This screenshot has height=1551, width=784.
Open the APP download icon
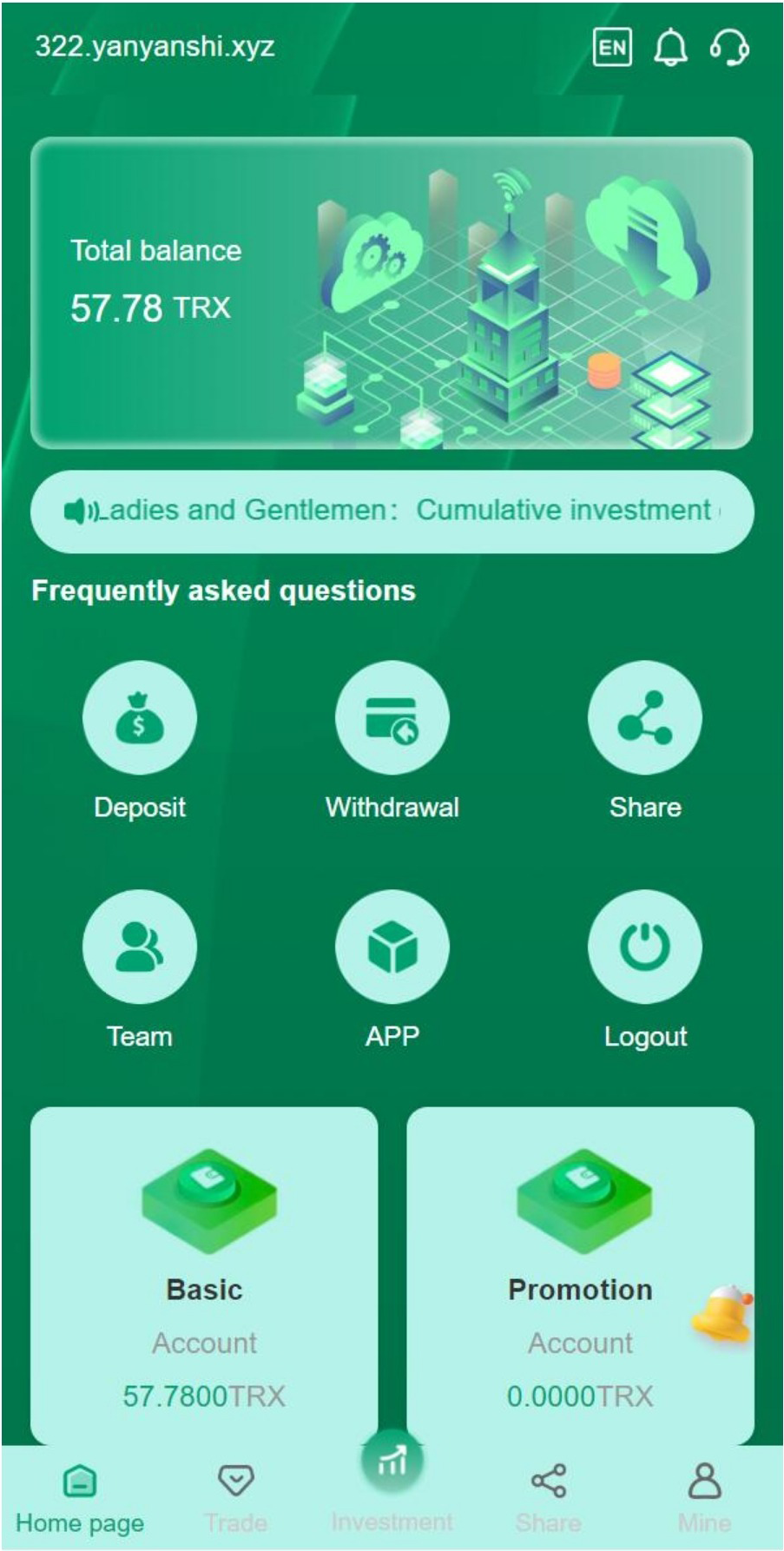pos(392,947)
